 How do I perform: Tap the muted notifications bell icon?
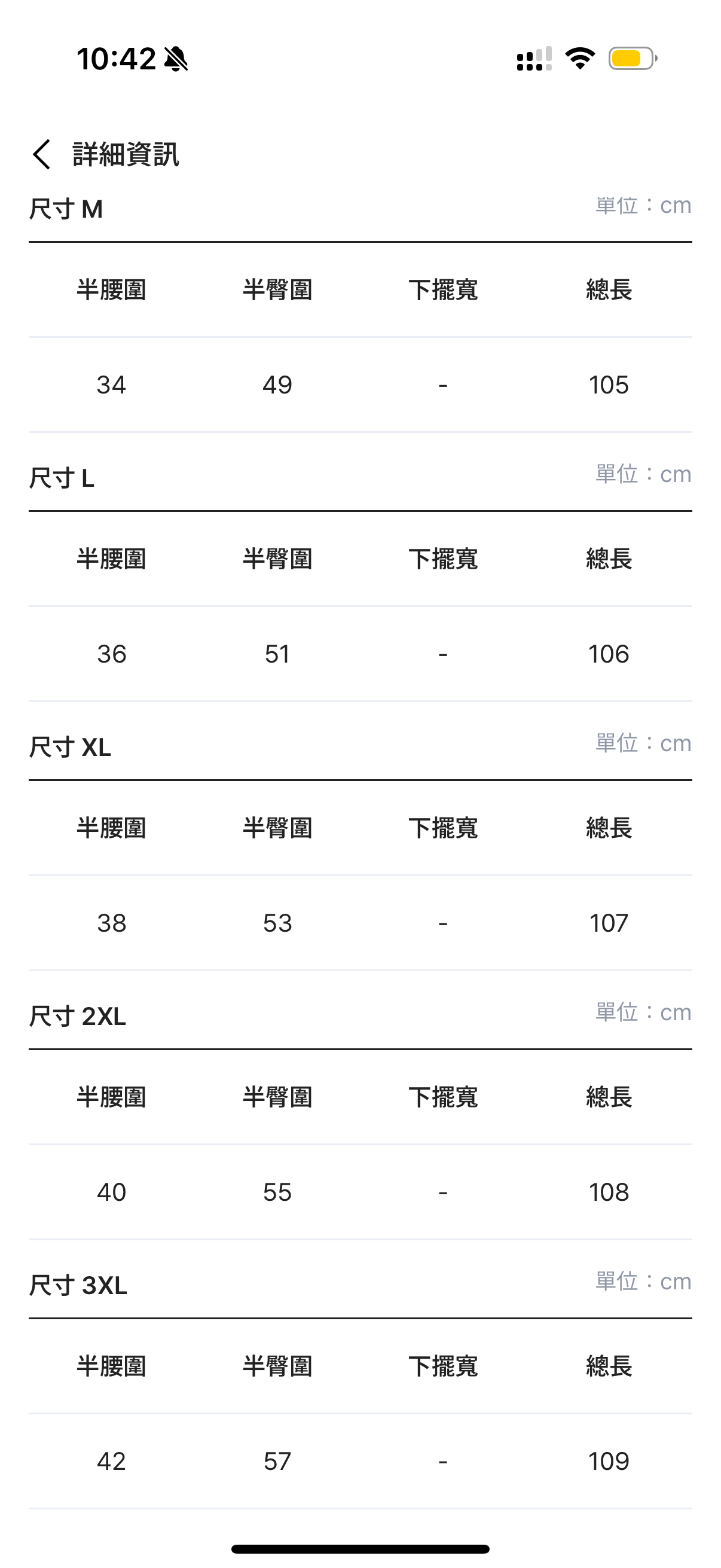point(176,59)
